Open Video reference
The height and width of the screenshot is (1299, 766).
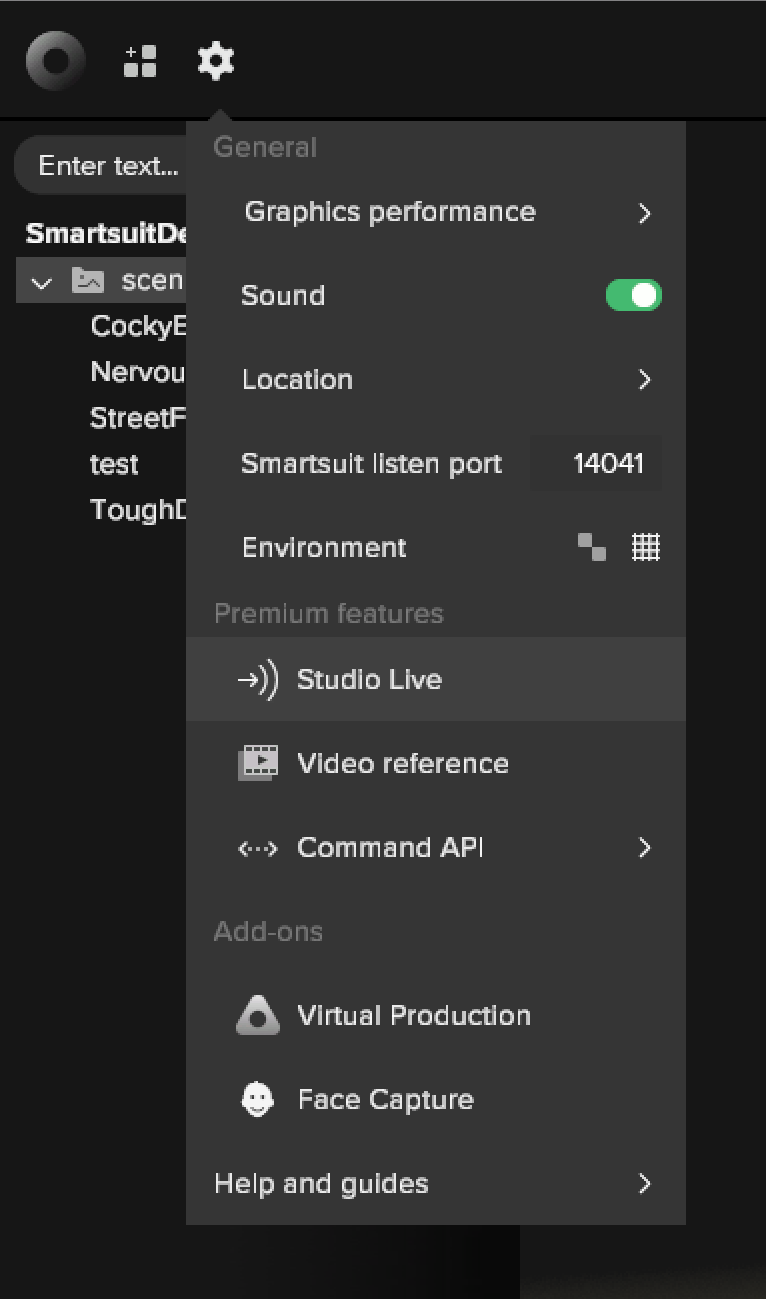[436, 763]
